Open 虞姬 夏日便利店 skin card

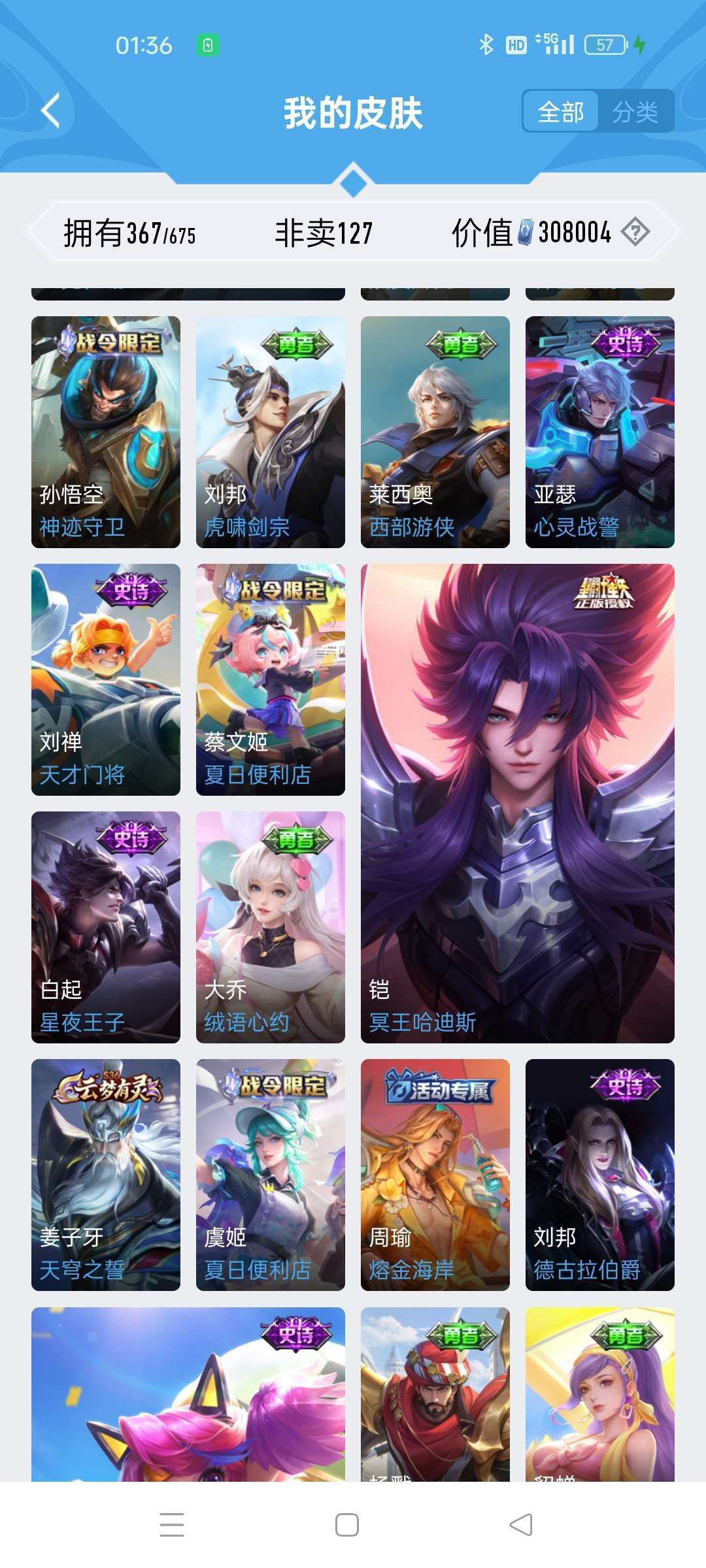[x=271, y=1175]
